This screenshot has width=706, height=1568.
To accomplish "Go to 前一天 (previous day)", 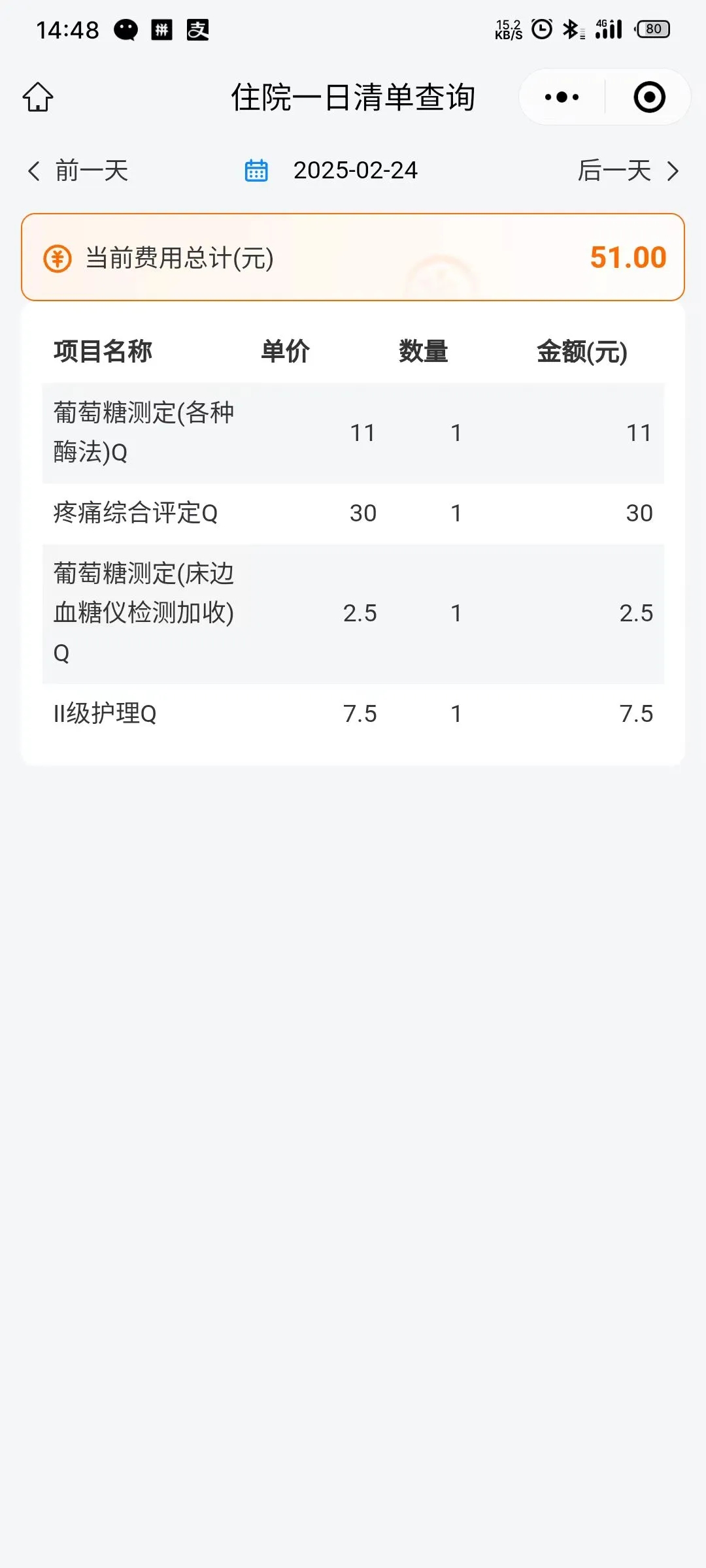I will (x=78, y=171).
